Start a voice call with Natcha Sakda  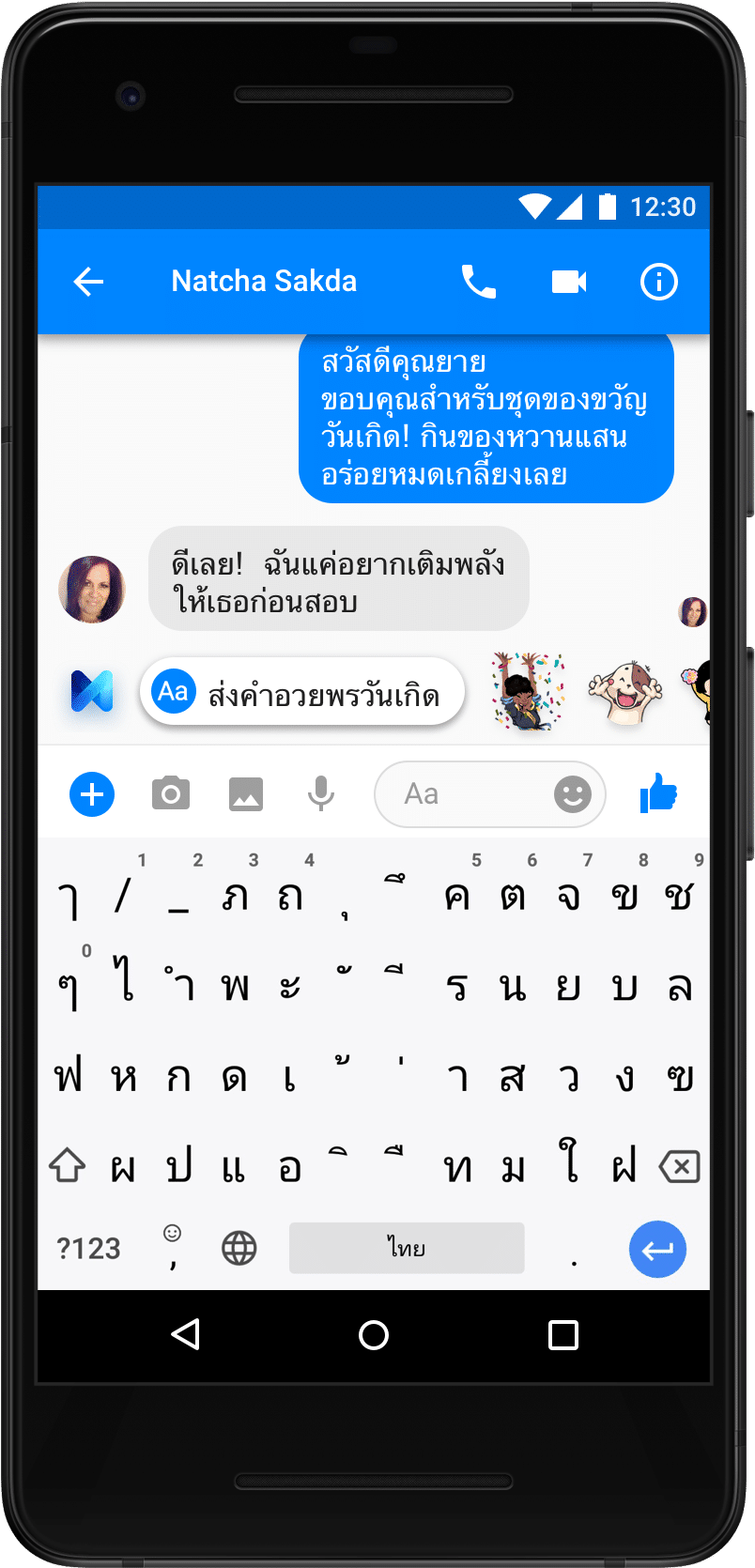[478, 282]
